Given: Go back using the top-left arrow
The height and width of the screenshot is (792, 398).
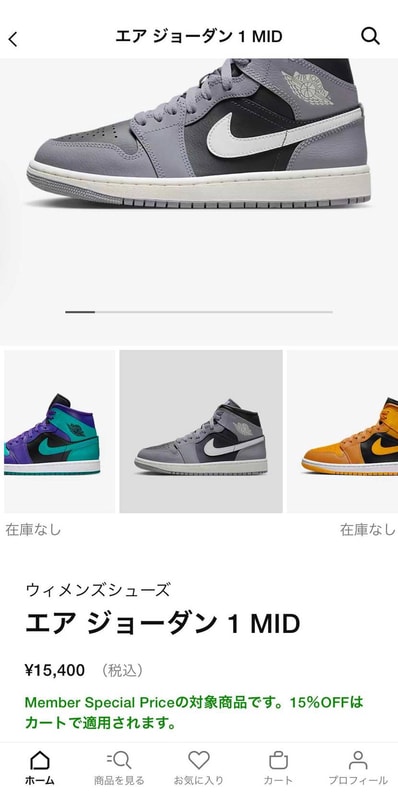Looking at the screenshot, I should (13, 38).
